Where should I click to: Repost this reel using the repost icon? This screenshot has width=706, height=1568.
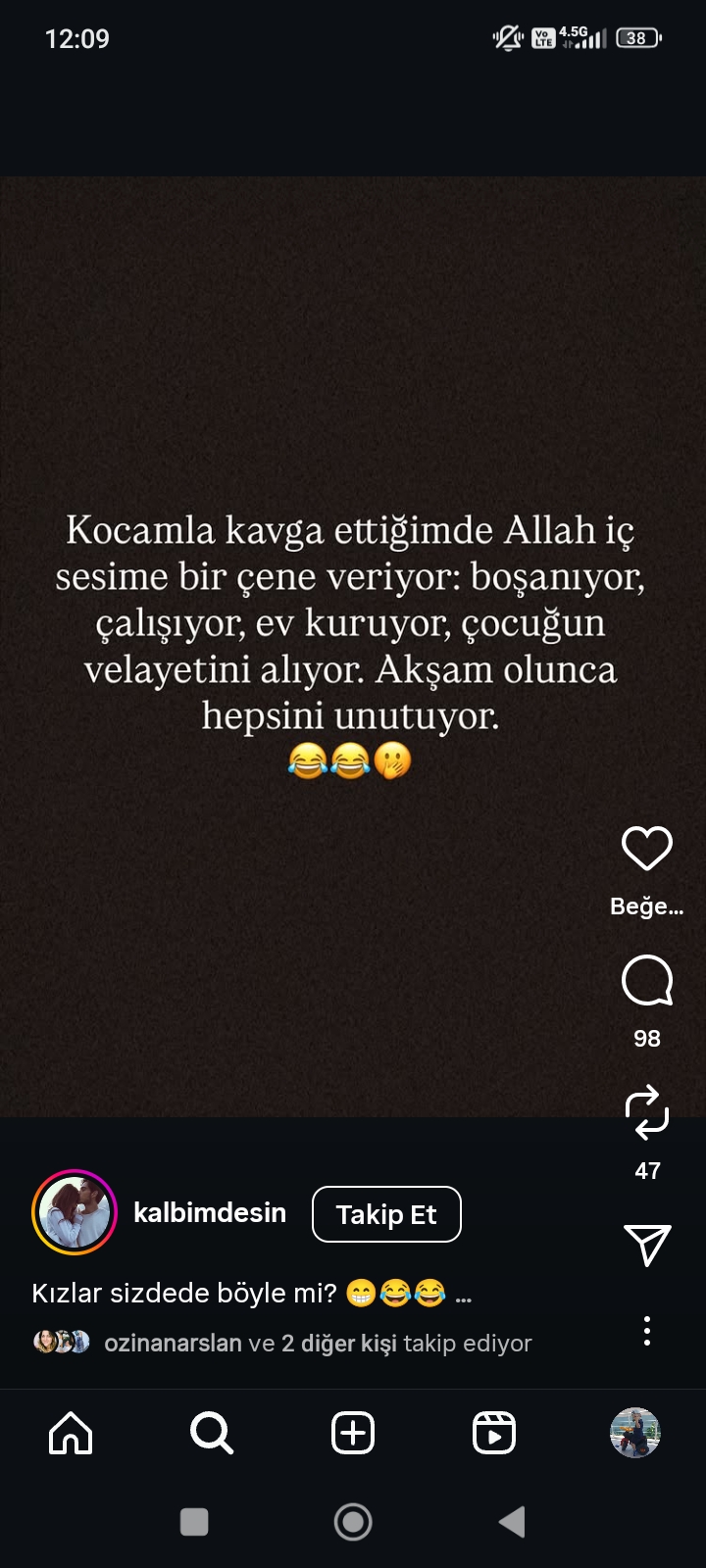click(647, 1113)
